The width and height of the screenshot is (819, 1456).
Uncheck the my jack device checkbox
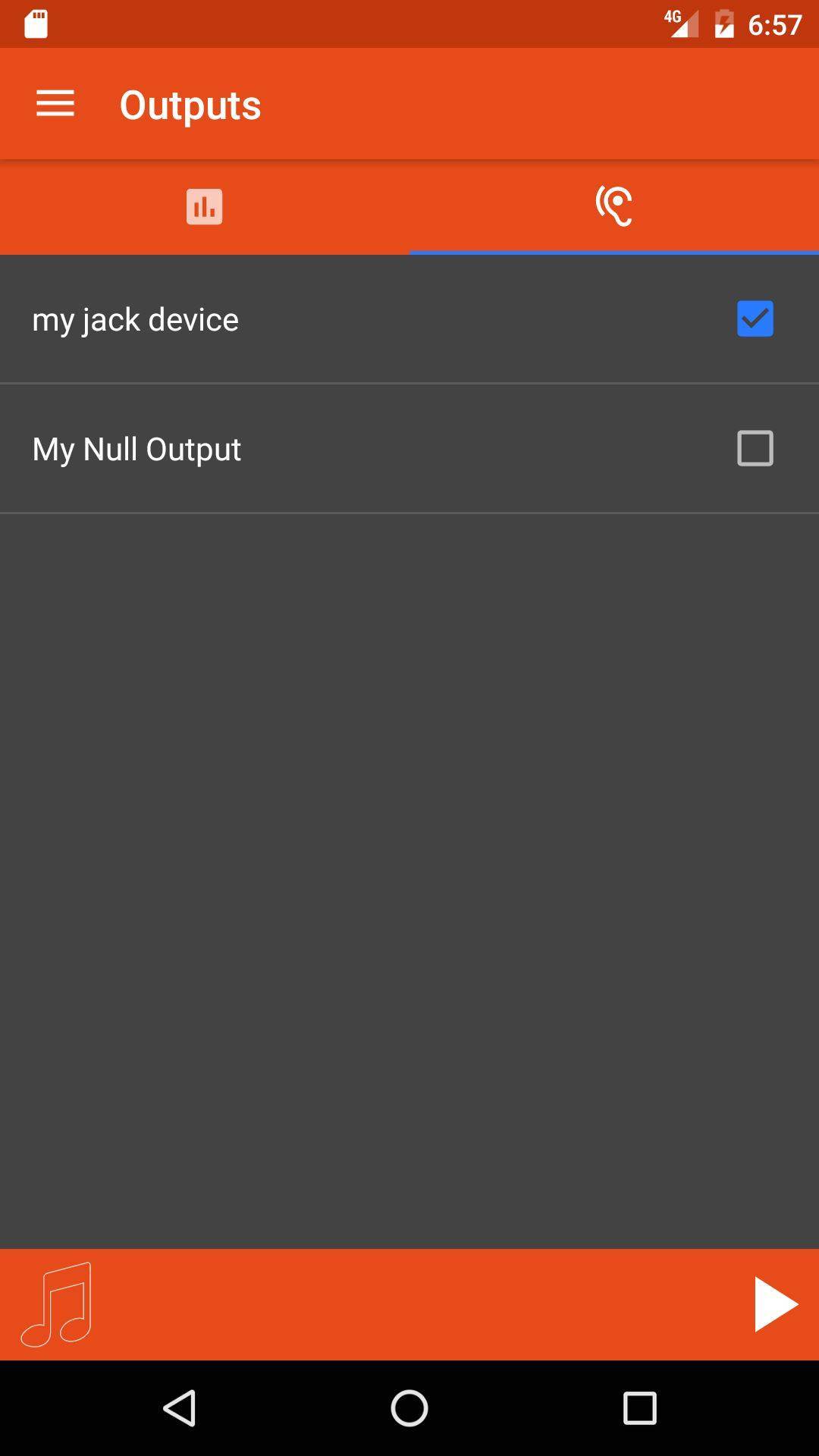[x=755, y=318]
